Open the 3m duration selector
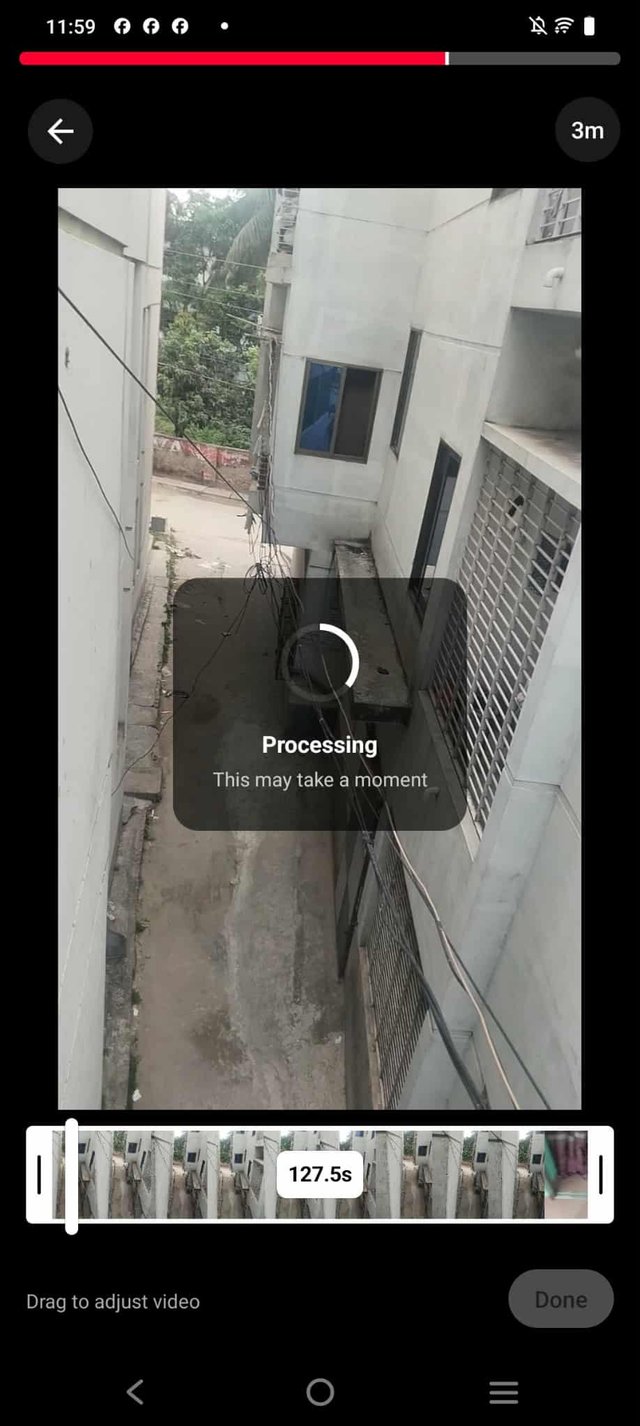 (587, 130)
